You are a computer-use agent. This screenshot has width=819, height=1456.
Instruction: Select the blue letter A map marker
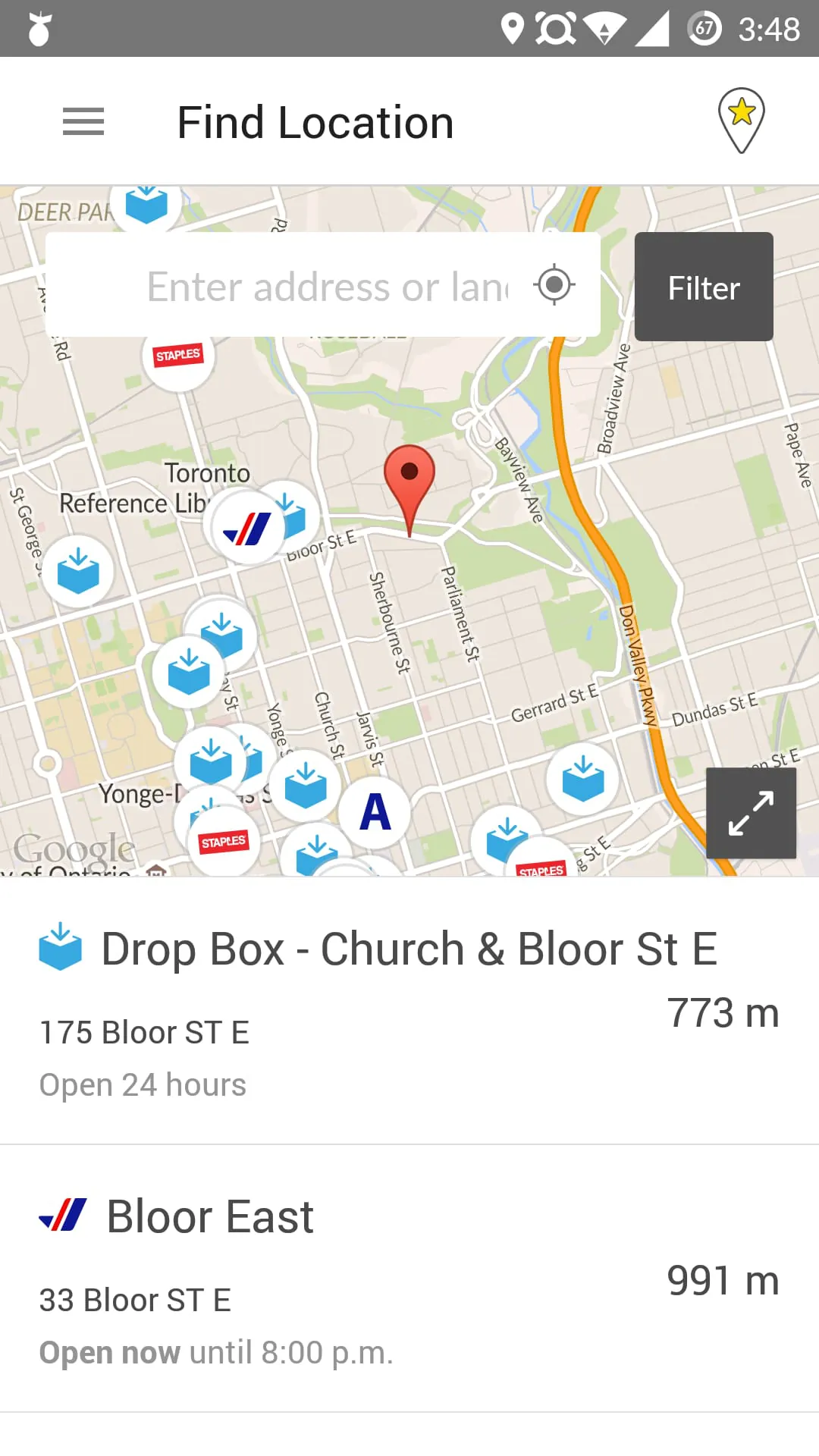(375, 813)
